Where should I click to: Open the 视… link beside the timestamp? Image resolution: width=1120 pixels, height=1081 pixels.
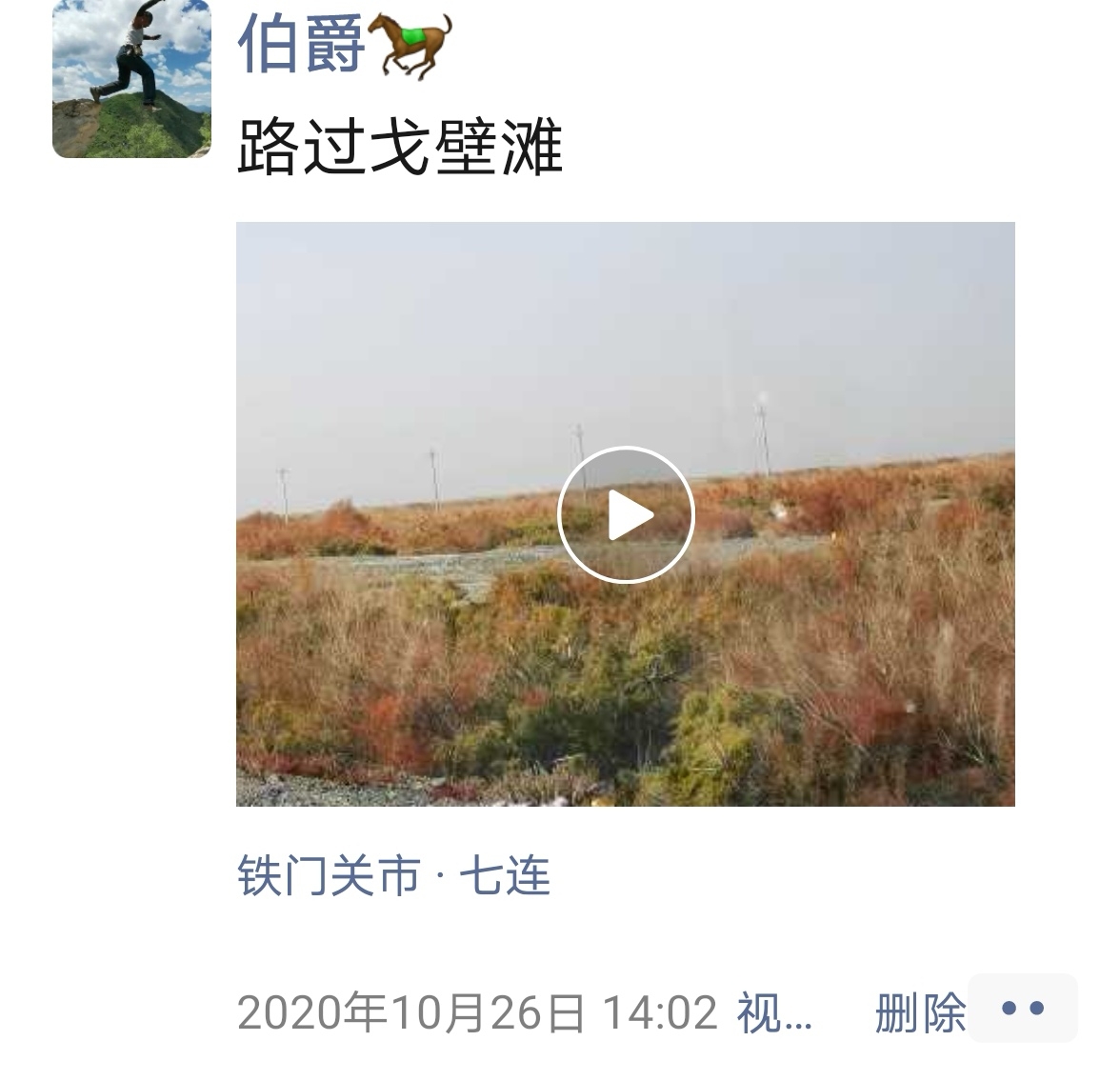(774, 1012)
